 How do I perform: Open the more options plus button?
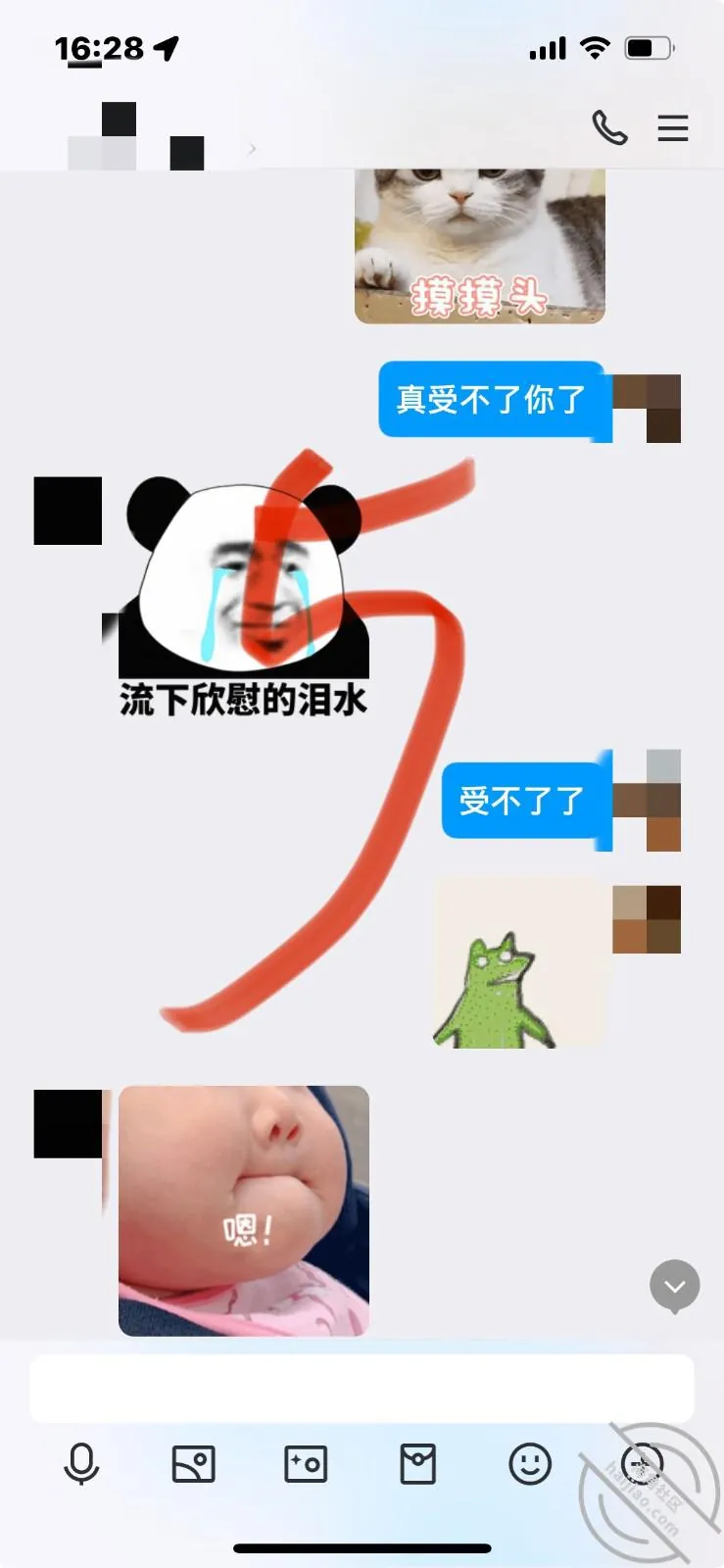[642, 1464]
